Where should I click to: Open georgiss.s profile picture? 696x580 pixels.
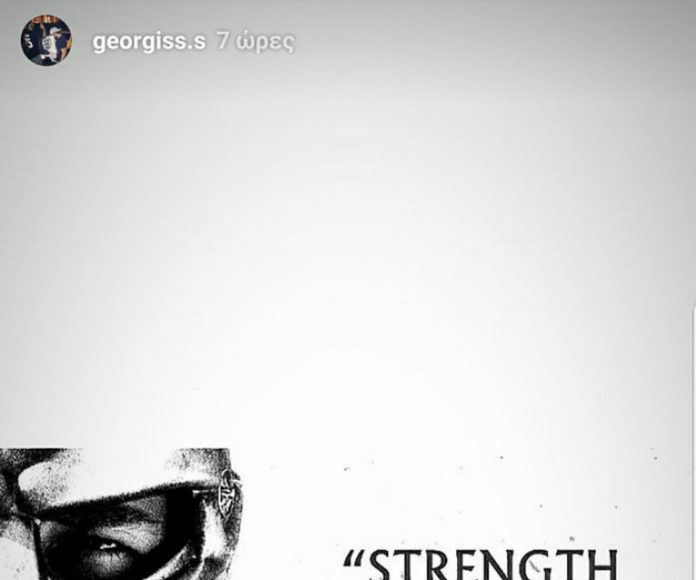45,41
